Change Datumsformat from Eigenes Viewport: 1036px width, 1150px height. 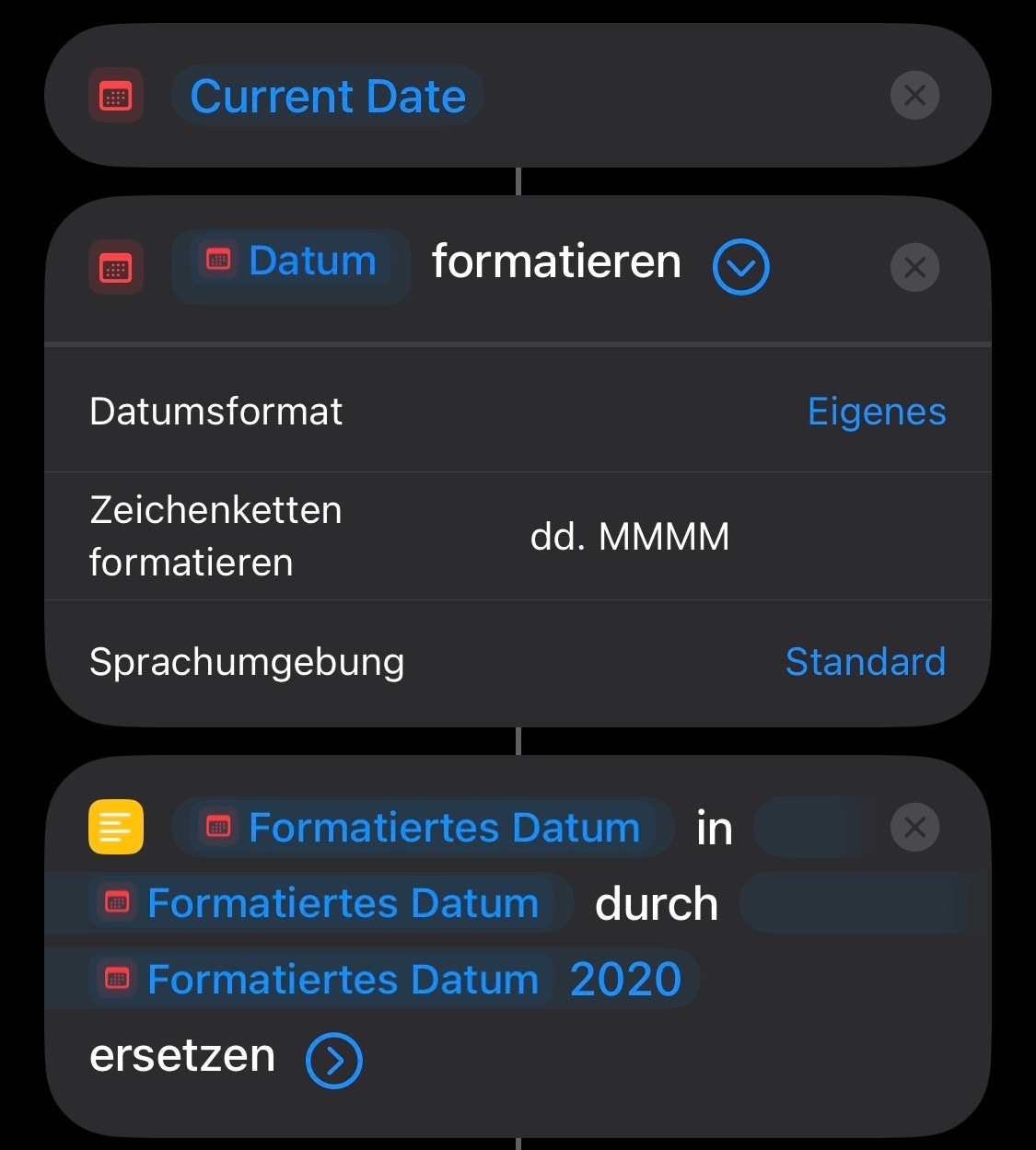[876, 412]
